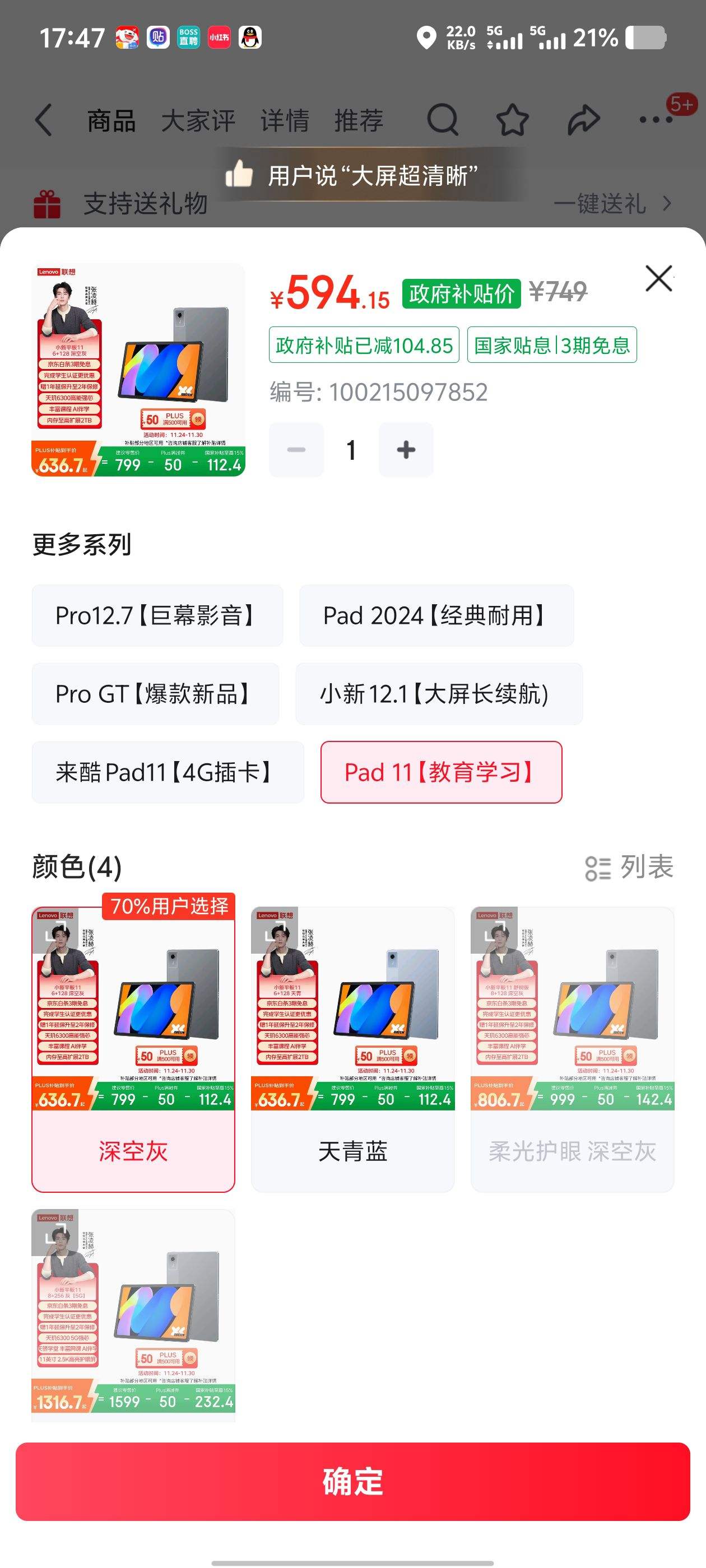Increase quantity with the plus stepper
The height and width of the screenshot is (1568, 706).
tap(406, 450)
